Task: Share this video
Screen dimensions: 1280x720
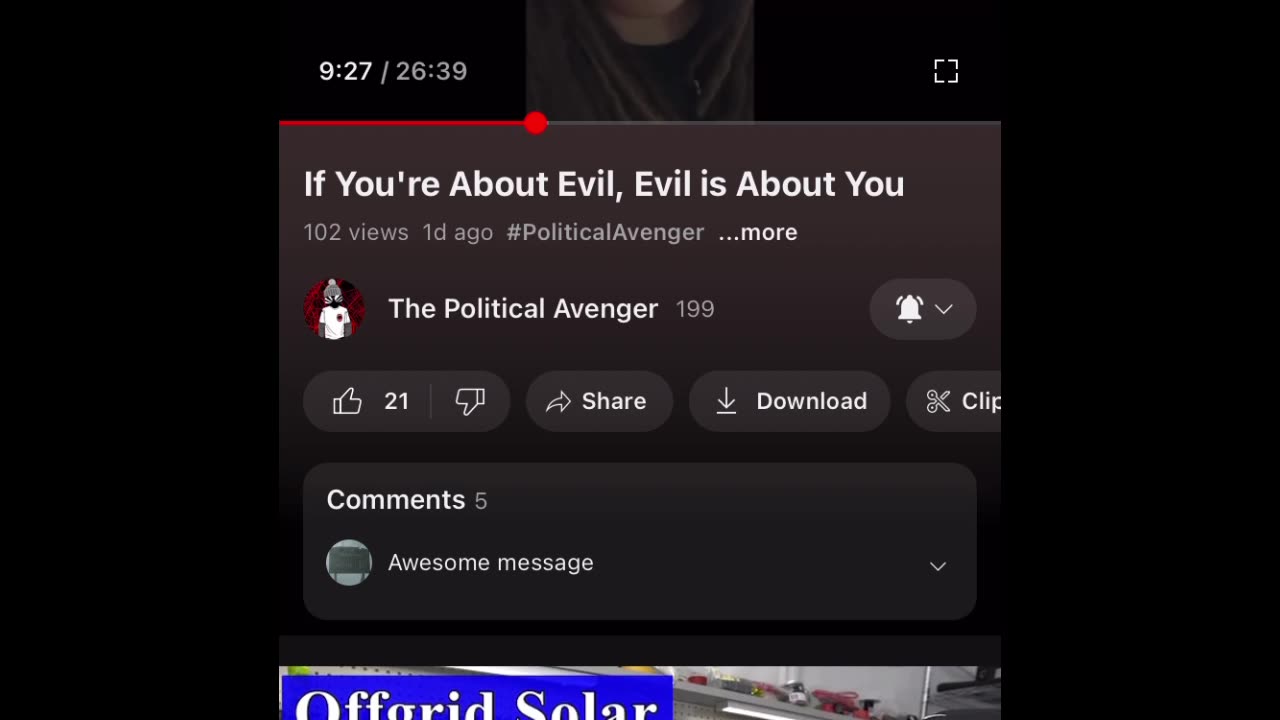Action: pos(598,401)
